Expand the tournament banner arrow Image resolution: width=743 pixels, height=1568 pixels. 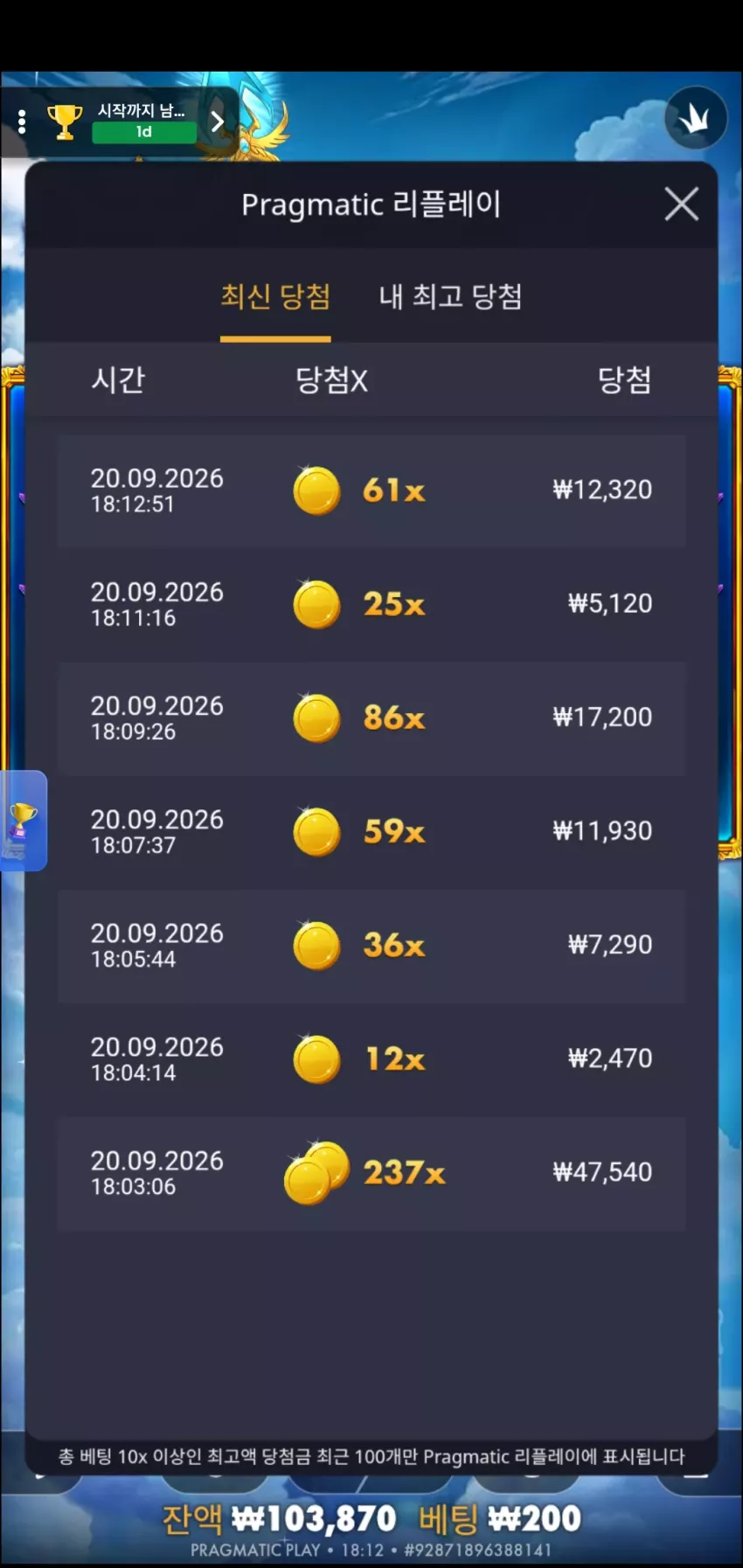coord(218,121)
